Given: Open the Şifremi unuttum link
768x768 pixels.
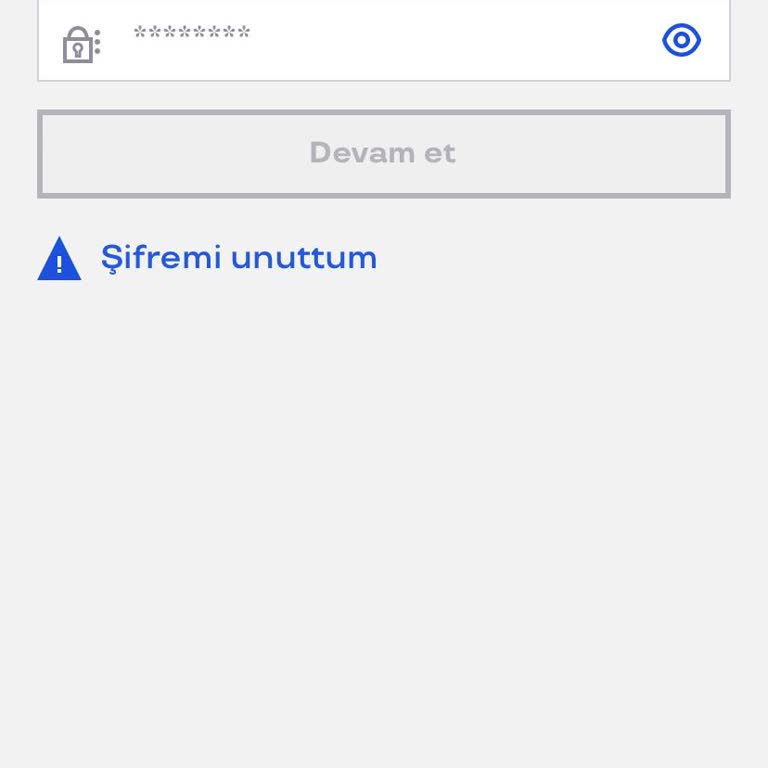Looking at the screenshot, I should (238, 258).
